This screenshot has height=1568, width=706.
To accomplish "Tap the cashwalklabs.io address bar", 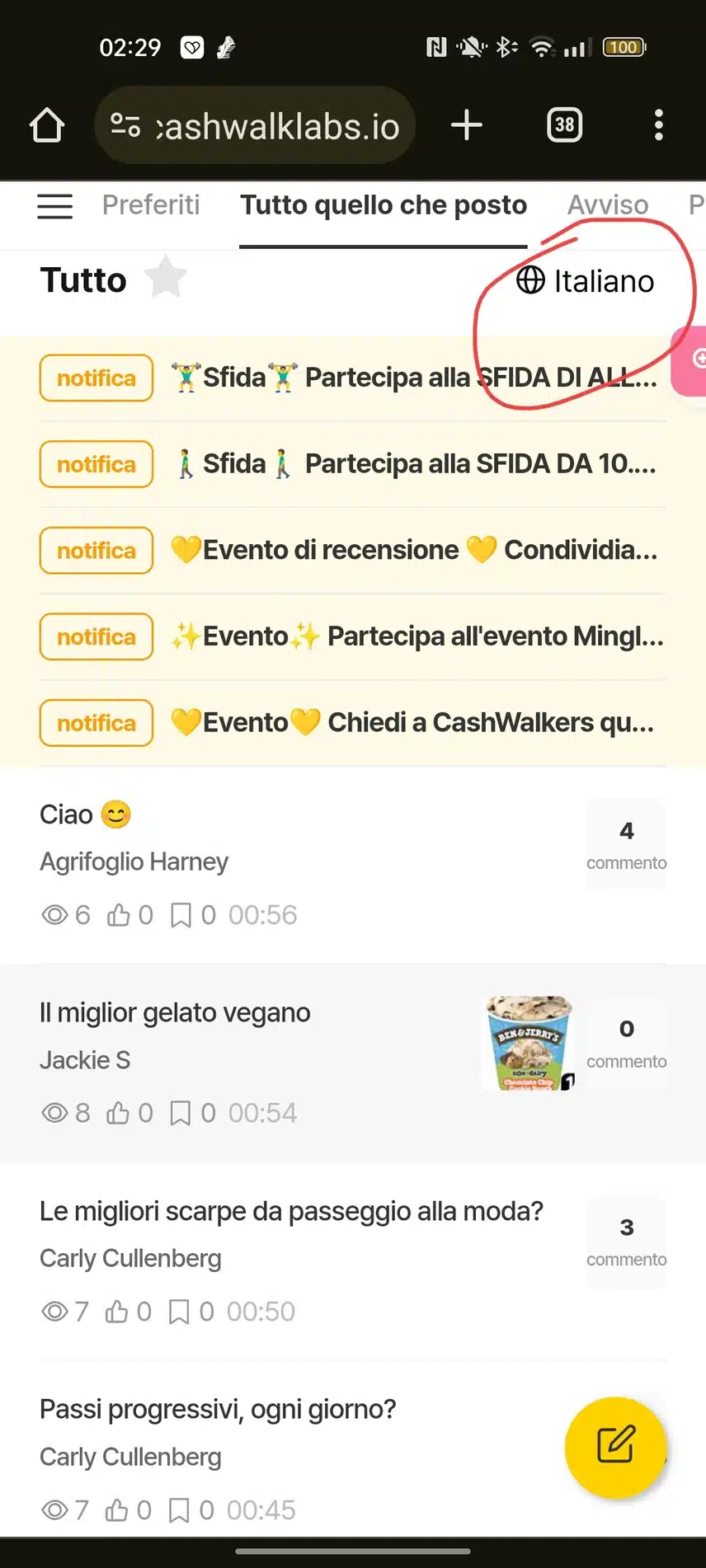I will coord(256,125).
